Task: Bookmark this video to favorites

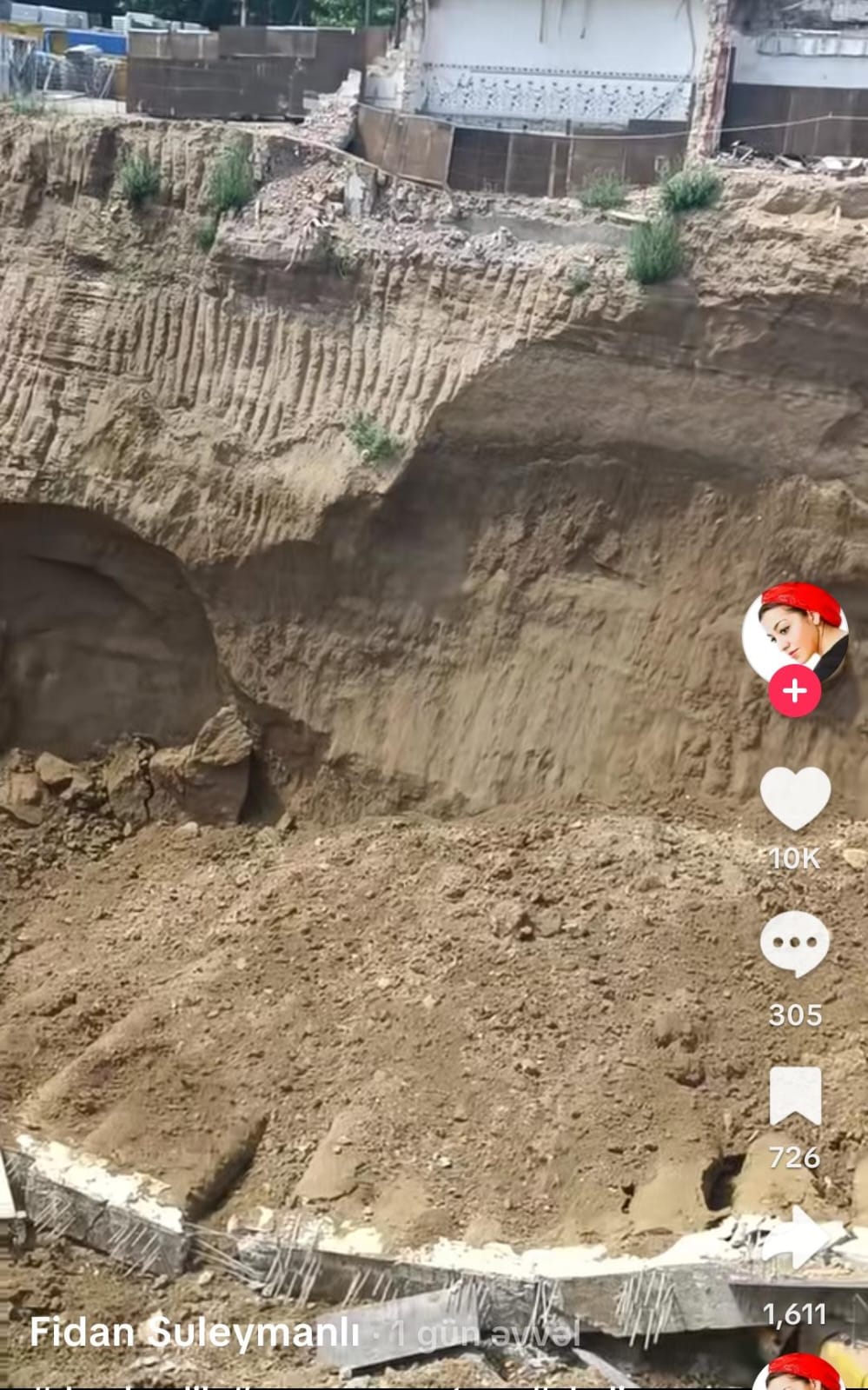Action: 795,1096
